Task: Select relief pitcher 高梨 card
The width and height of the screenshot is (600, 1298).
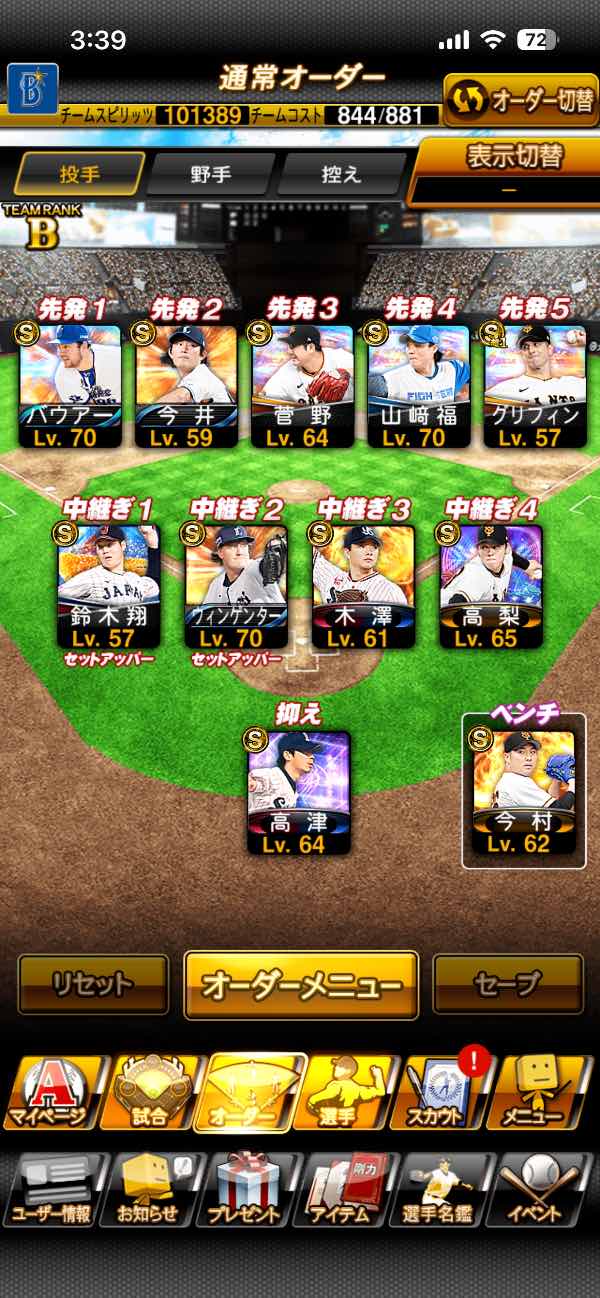Action: pyautogui.click(x=491, y=585)
